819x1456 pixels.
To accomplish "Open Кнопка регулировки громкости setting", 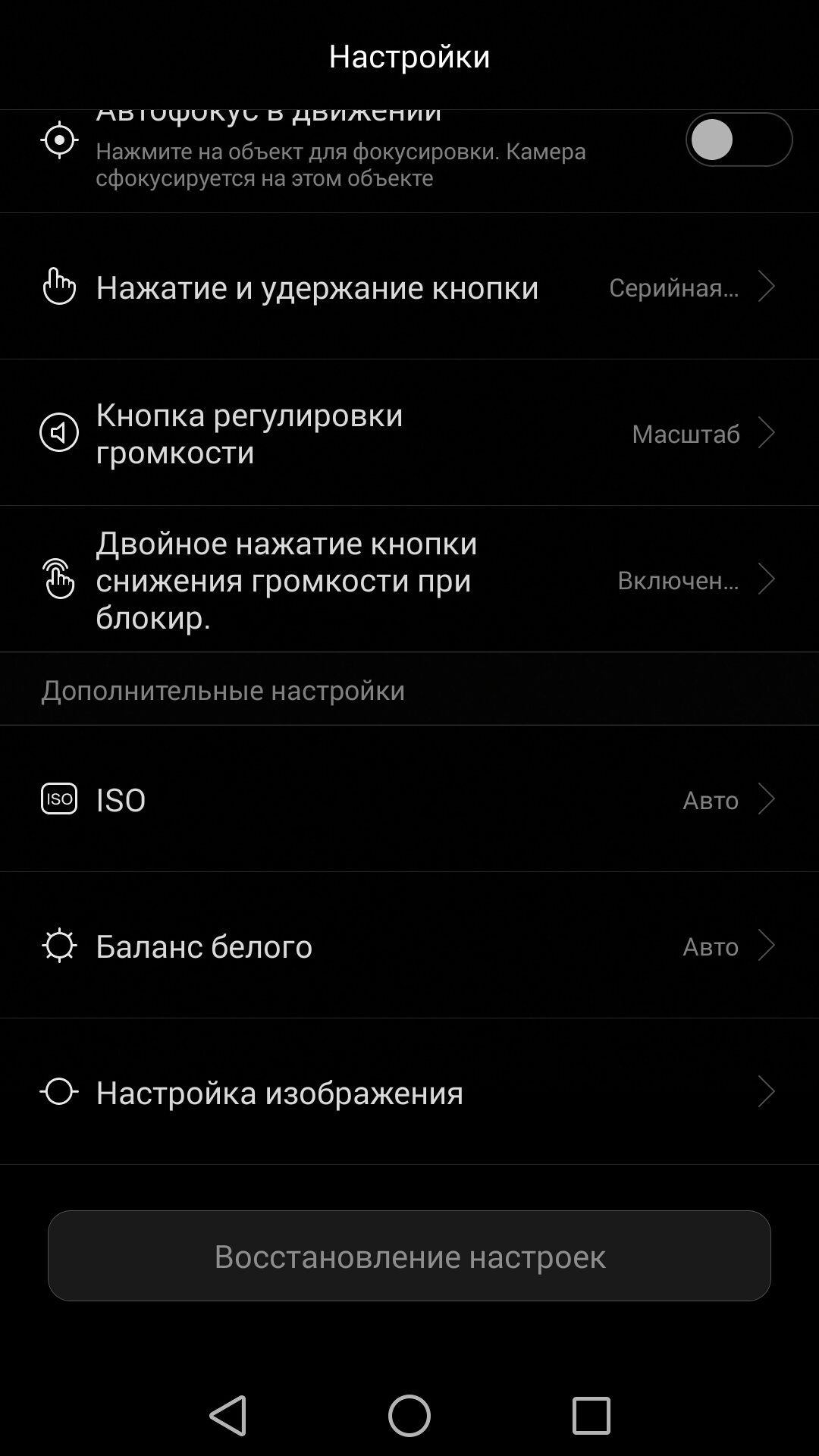I will pos(409,433).
